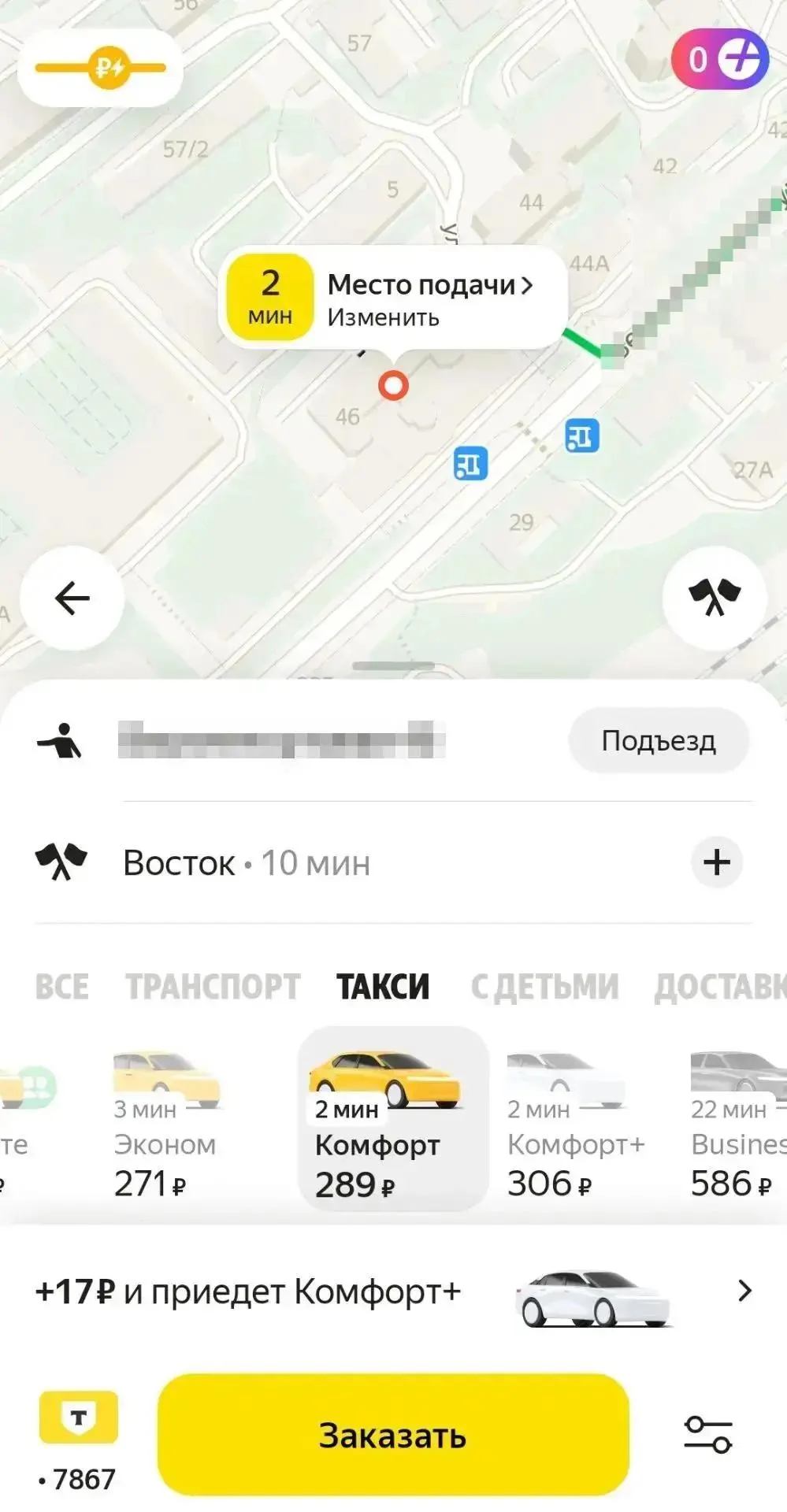Screen dimensions: 787x1512
Task: Tap the ruble surge indicator pill
Action: (x=101, y=68)
